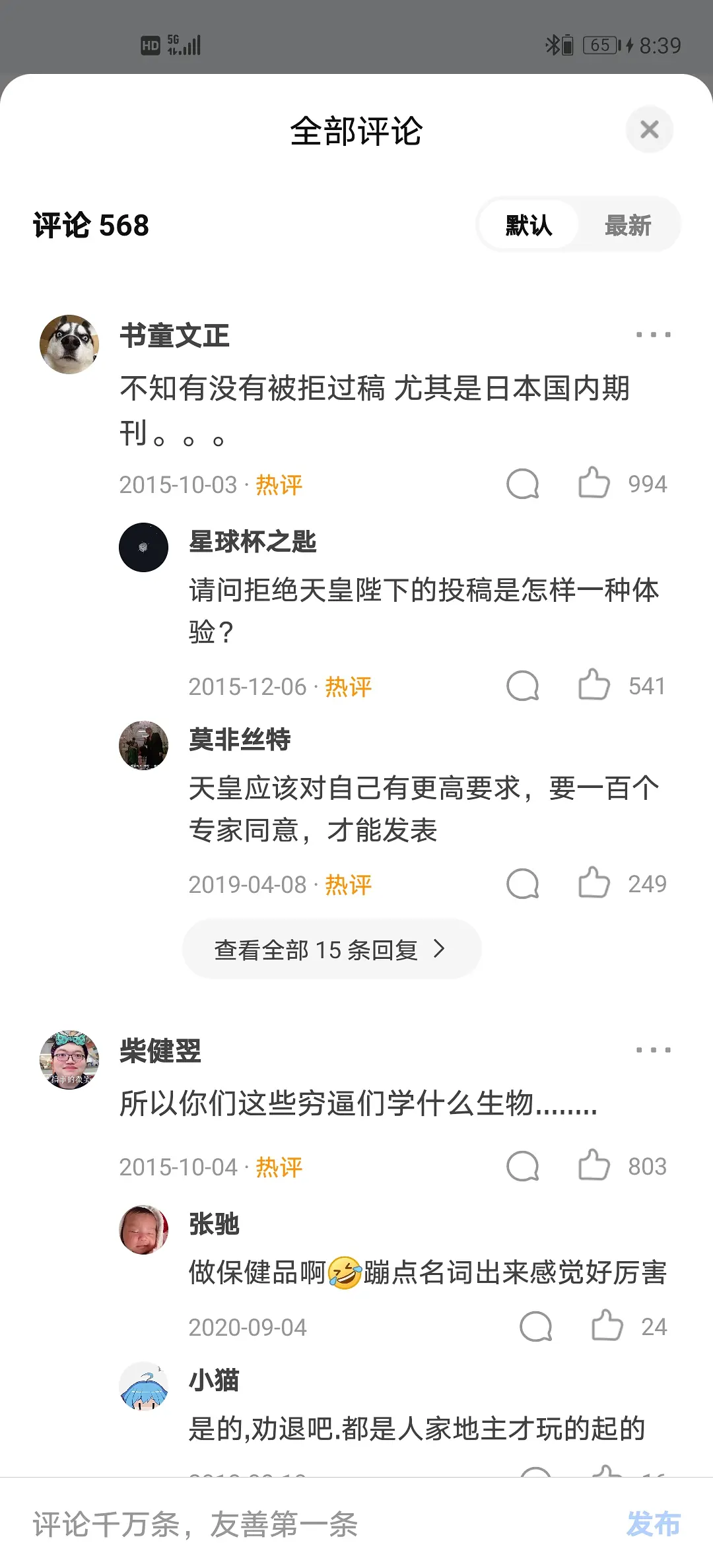Image resolution: width=713 pixels, height=1568 pixels.
Task: Select the 默认 sort tab
Action: pos(528,225)
